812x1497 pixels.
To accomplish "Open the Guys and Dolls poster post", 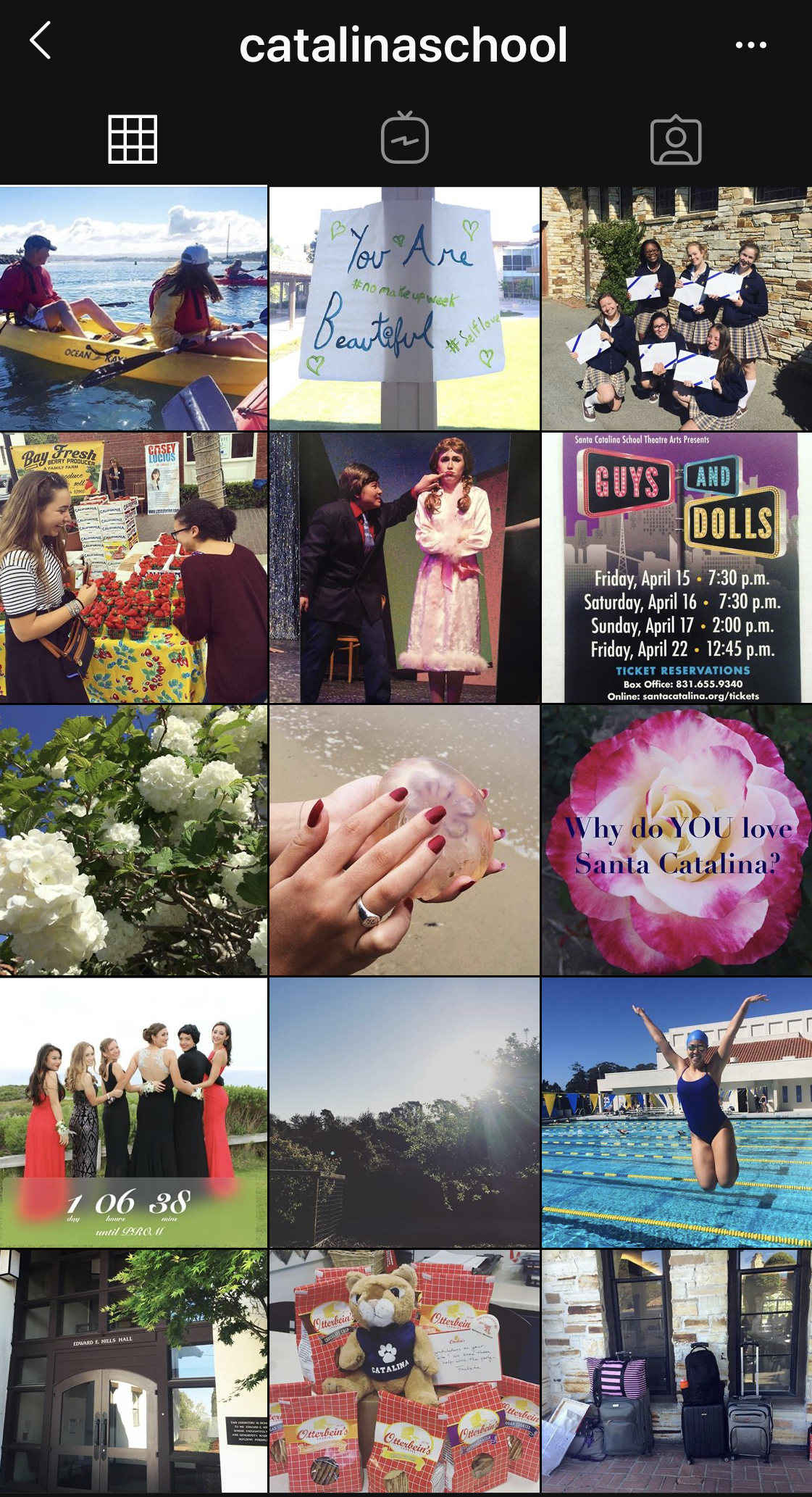I will tap(677, 567).
